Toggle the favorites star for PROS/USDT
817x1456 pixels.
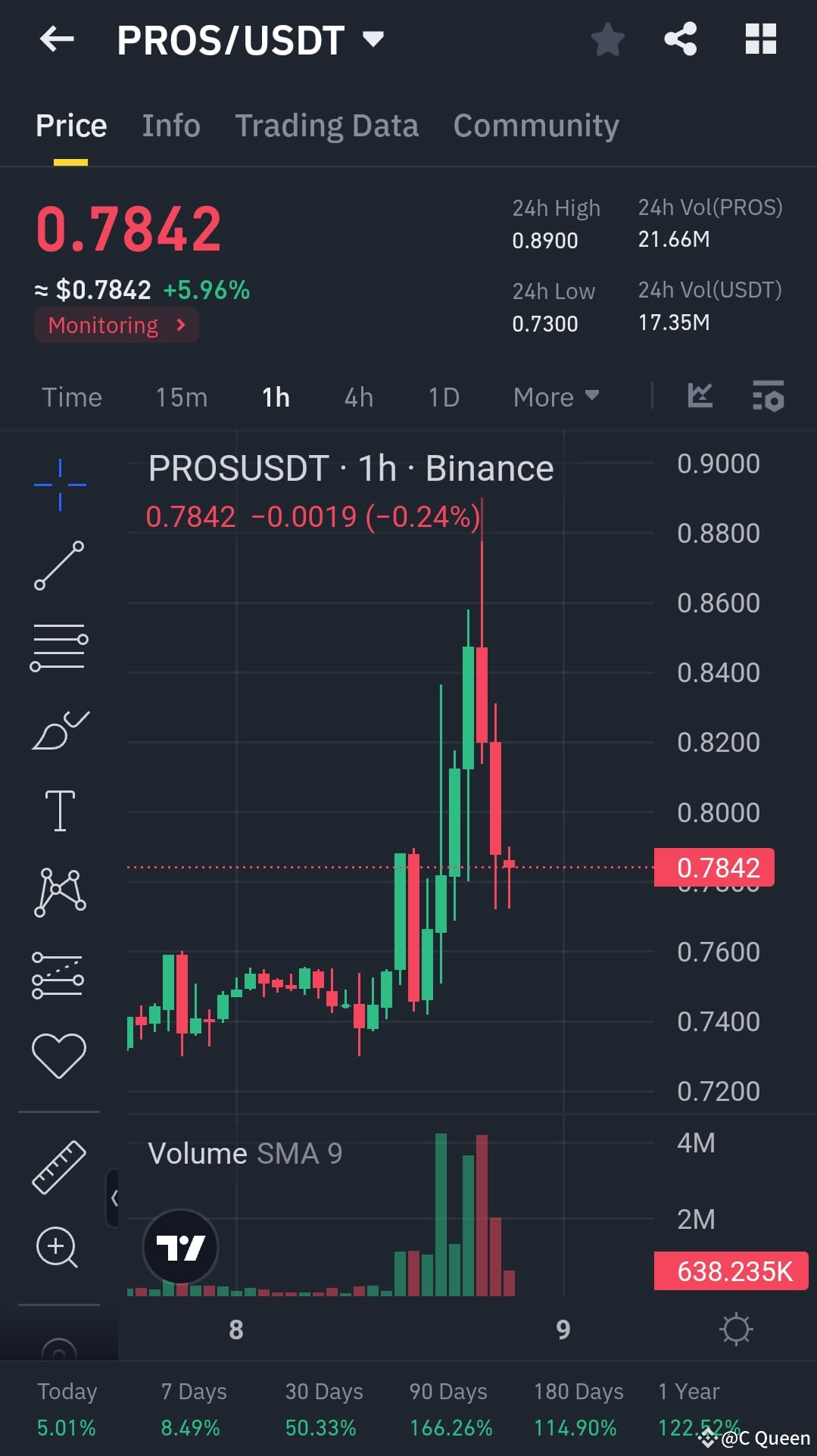(x=607, y=40)
